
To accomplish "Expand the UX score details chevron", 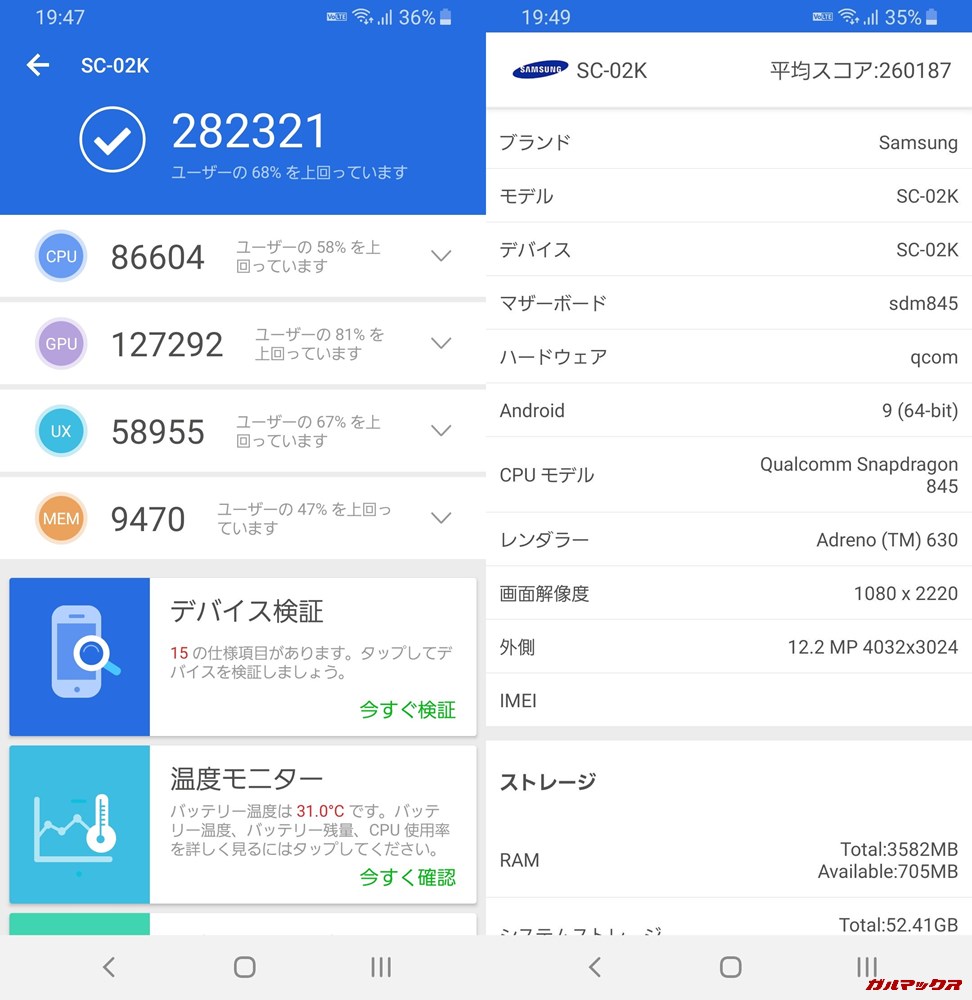I will pos(441,431).
